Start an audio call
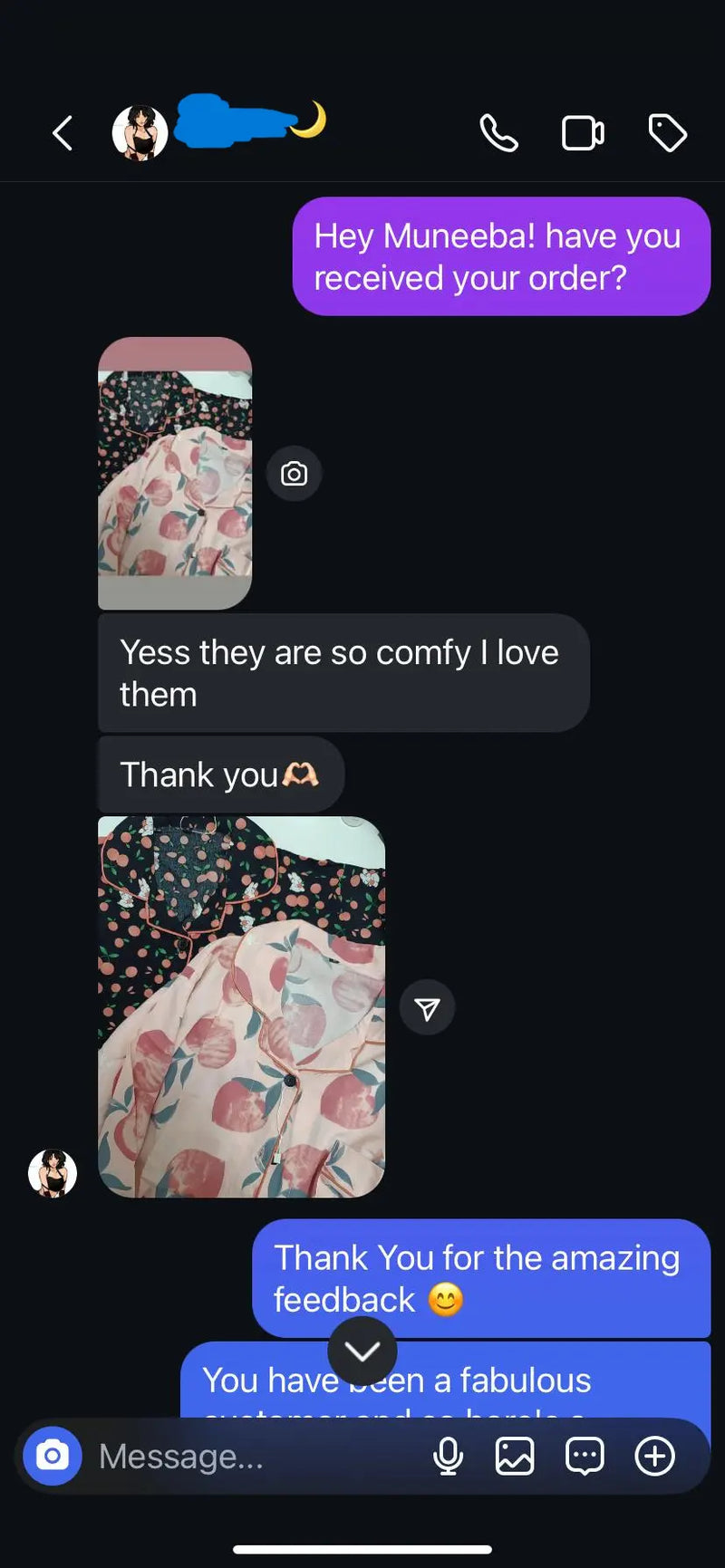 498,133
